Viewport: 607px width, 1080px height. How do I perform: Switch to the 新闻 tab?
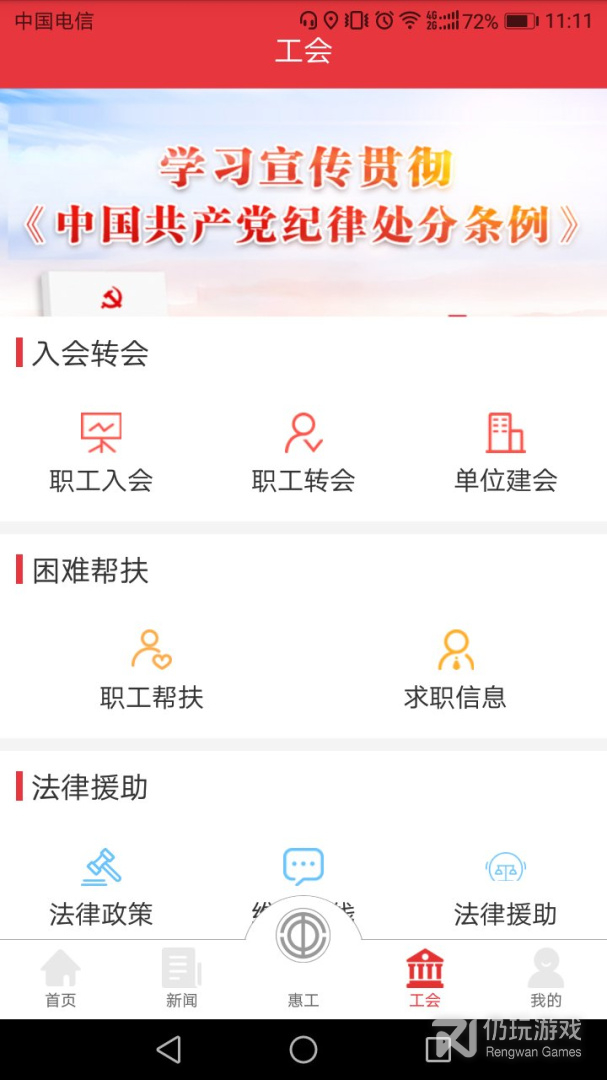click(182, 979)
